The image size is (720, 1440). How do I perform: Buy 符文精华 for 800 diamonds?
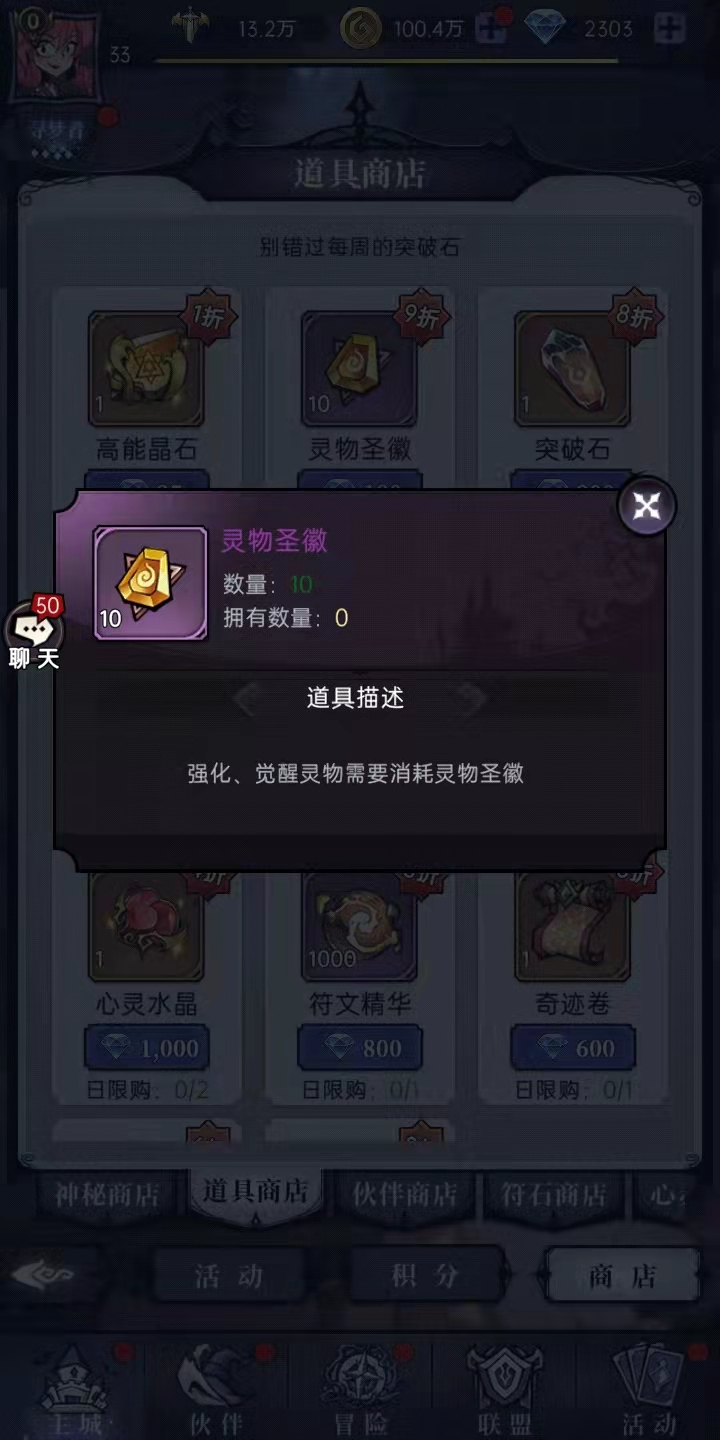[x=360, y=1048]
